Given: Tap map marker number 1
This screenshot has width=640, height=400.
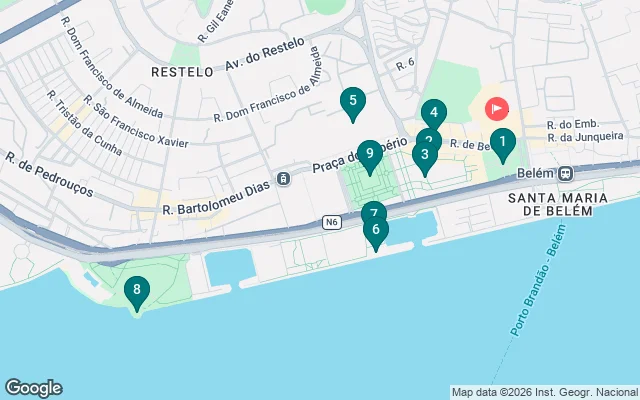Looking at the screenshot, I should coord(502,142).
